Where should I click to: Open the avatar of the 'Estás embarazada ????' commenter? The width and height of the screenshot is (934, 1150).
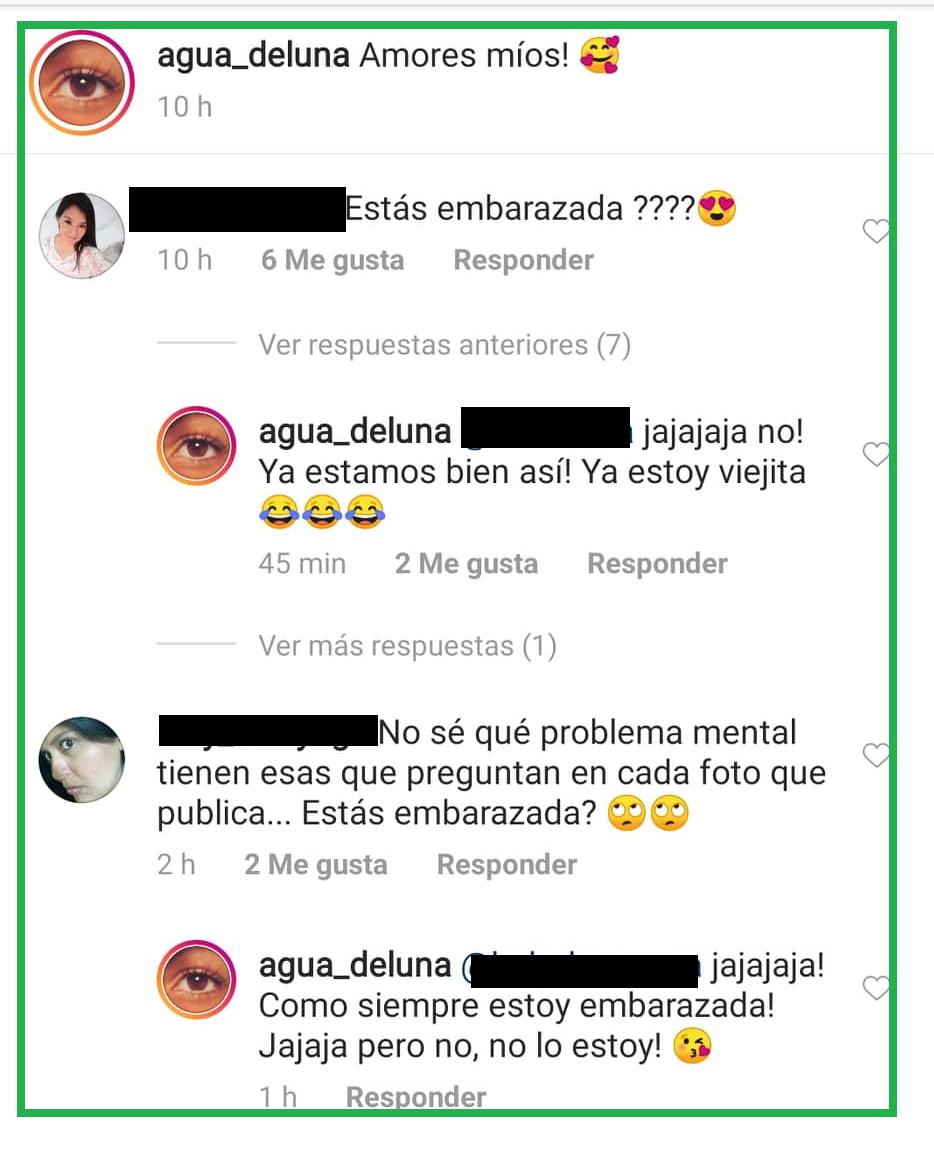pos(81,236)
